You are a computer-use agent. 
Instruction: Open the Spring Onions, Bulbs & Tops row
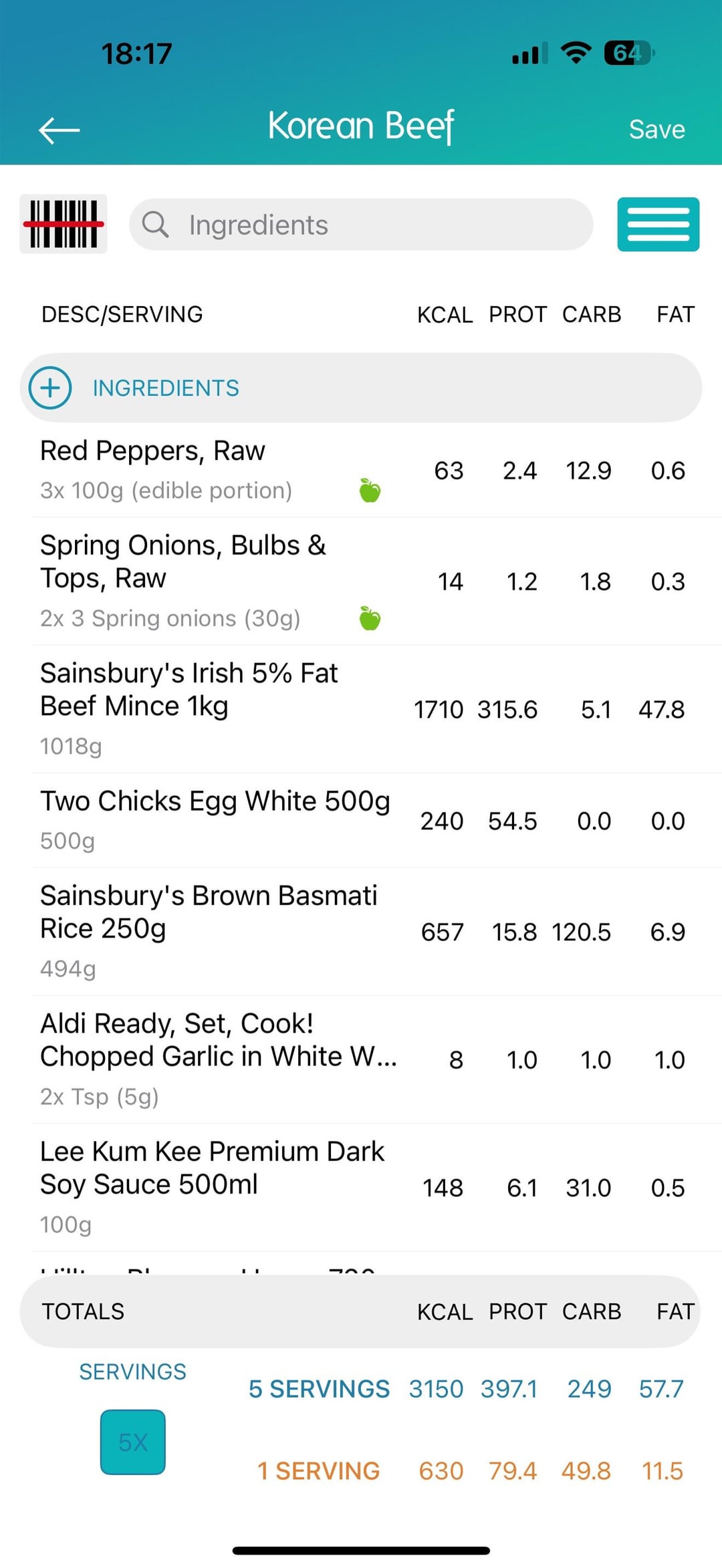pos(201,580)
